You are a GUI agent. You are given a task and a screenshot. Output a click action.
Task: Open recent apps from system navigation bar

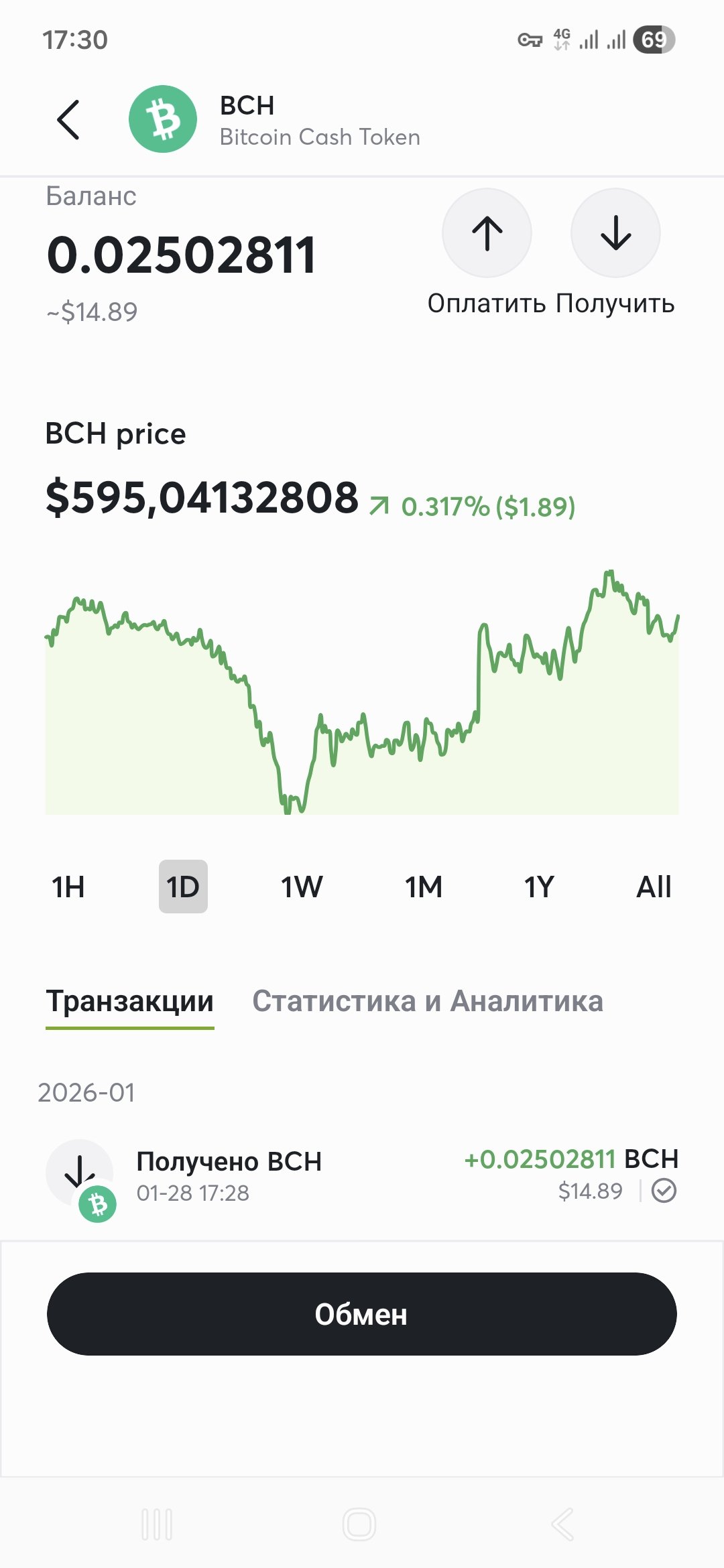(x=158, y=1524)
